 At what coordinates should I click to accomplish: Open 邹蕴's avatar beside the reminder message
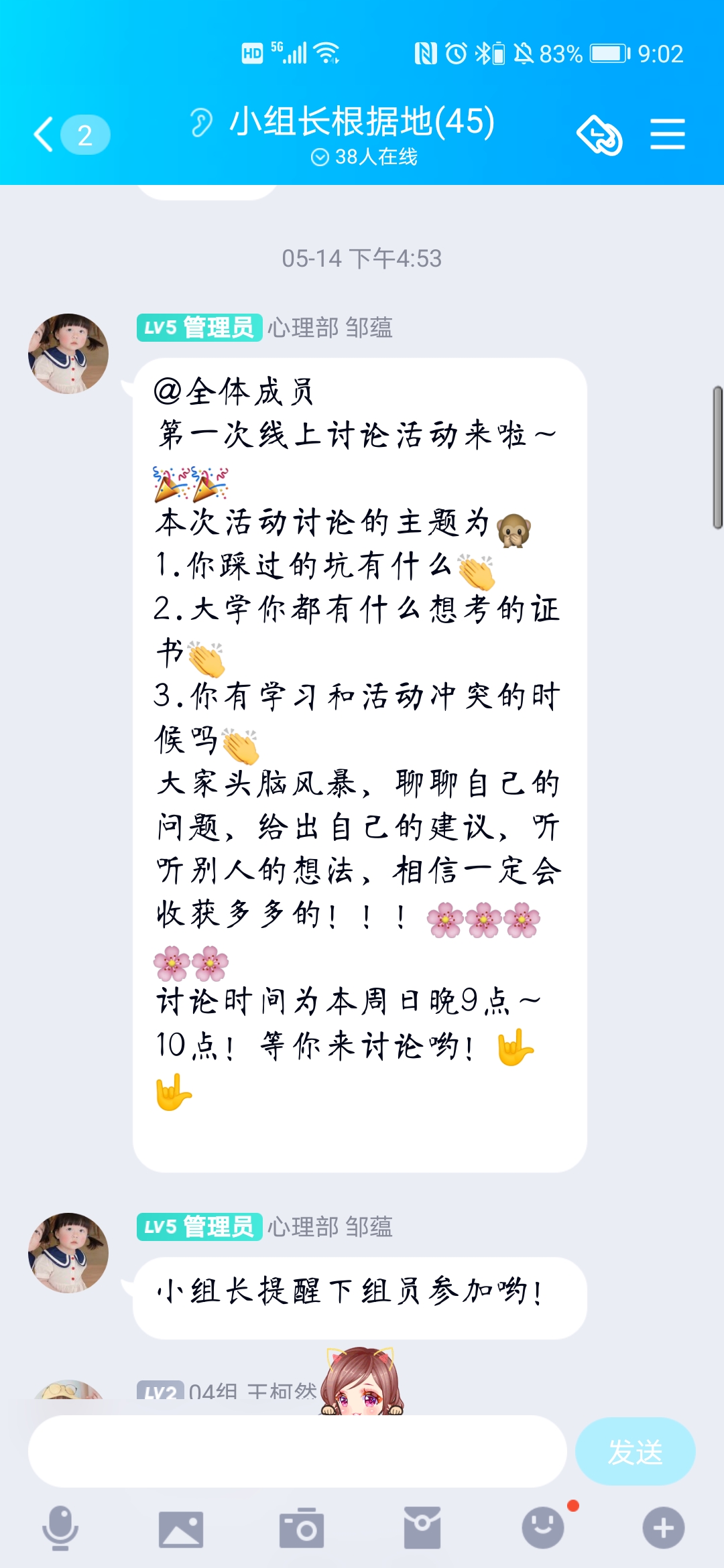pyautogui.click(x=68, y=1253)
